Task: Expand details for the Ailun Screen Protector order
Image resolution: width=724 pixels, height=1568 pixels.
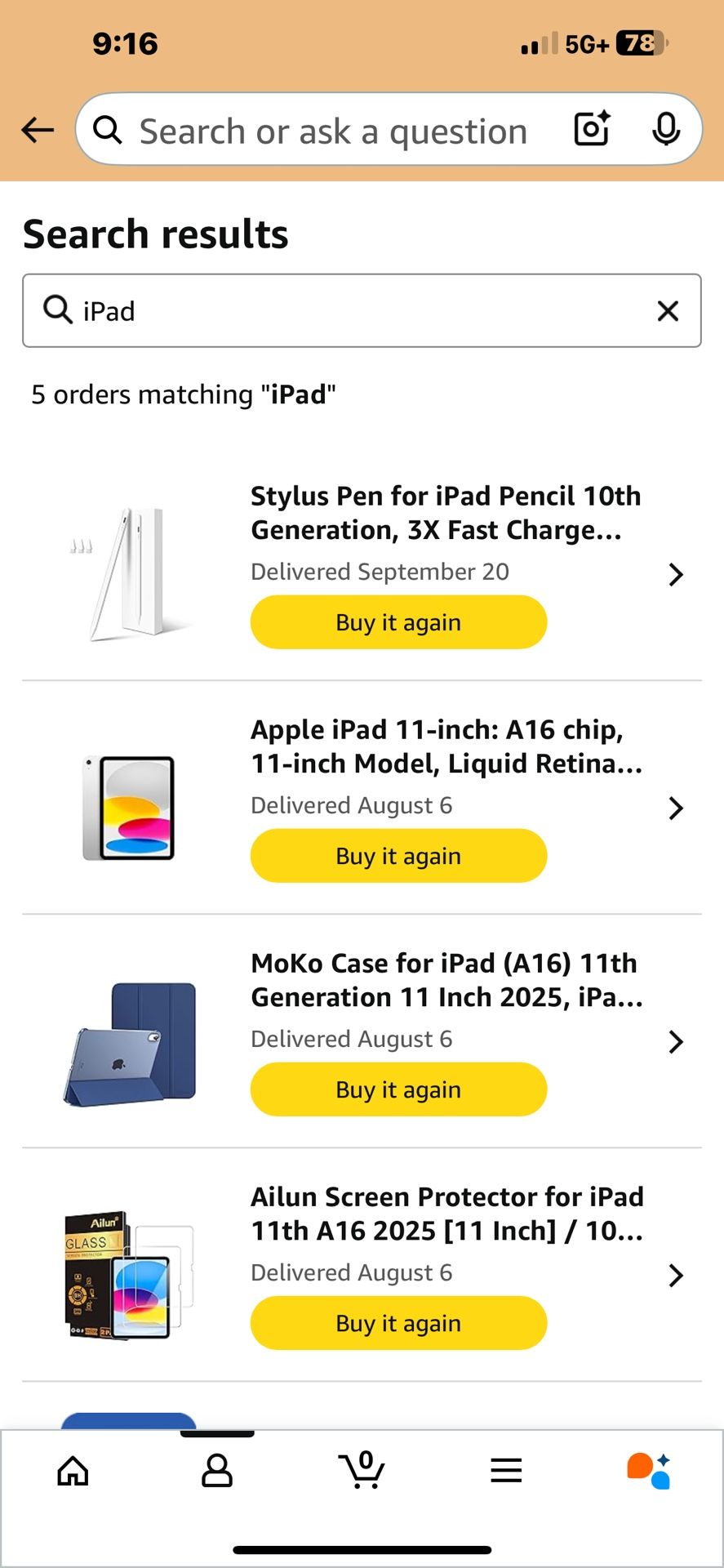Action: [676, 1275]
